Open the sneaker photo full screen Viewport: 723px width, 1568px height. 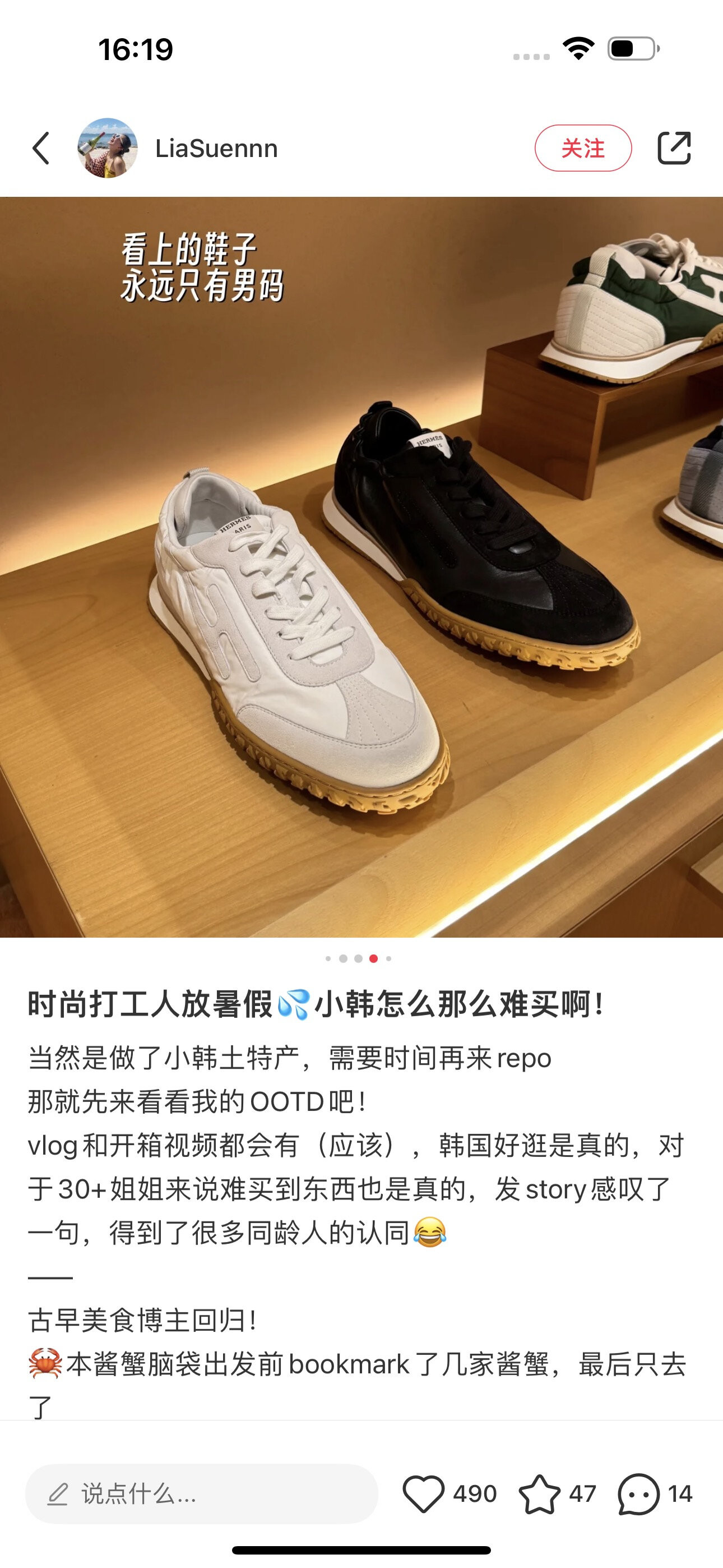coord(361,566)
